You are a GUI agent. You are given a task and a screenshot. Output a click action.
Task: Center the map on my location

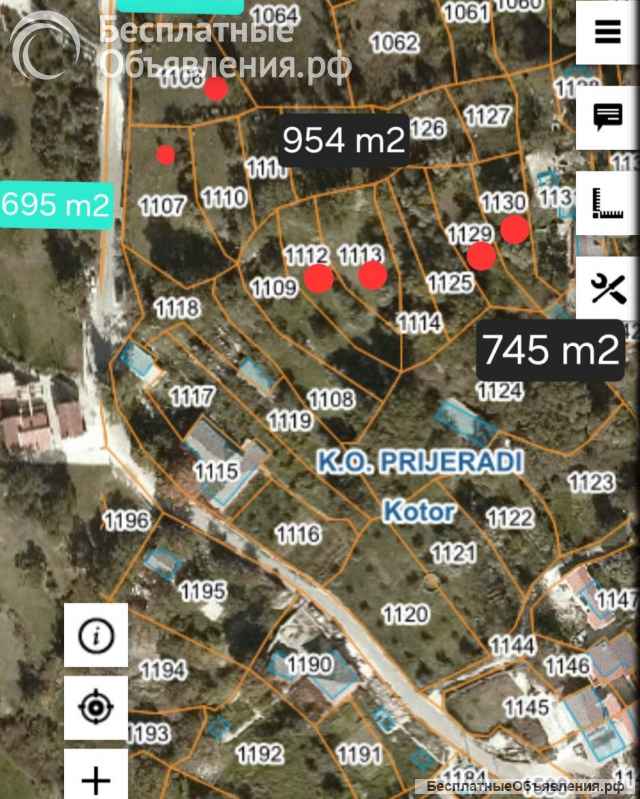(96, 708)
